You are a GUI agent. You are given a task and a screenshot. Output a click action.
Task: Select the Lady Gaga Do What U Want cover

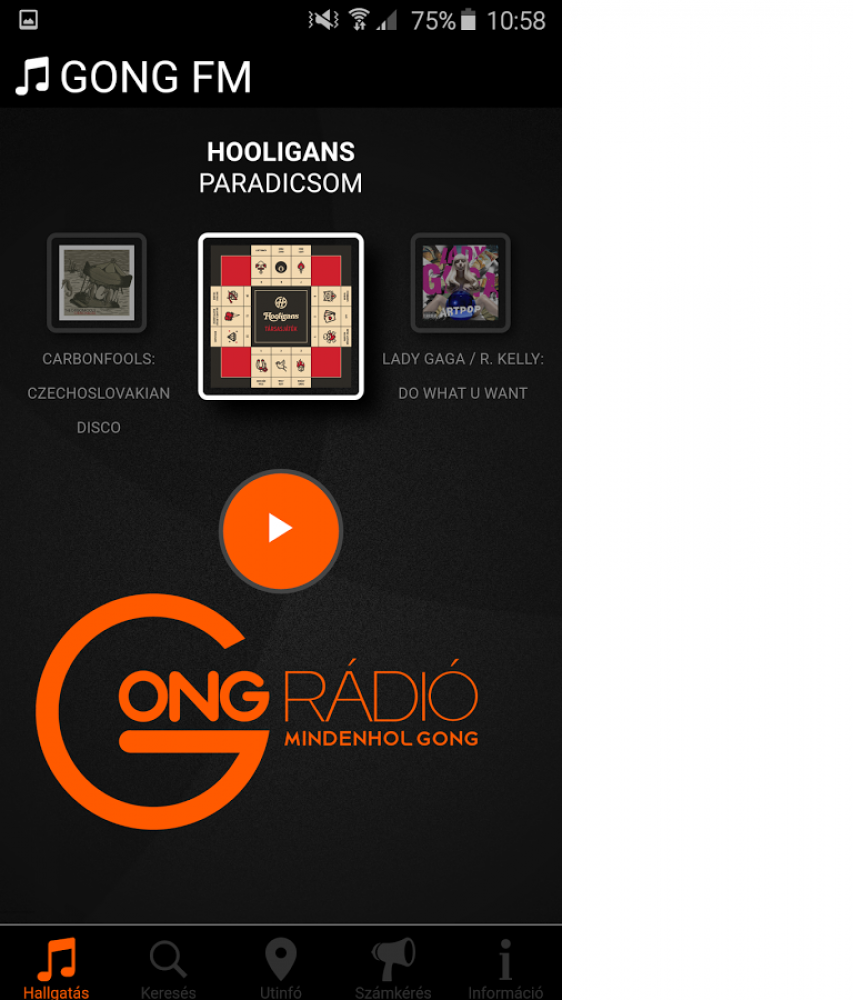(461, 283)
